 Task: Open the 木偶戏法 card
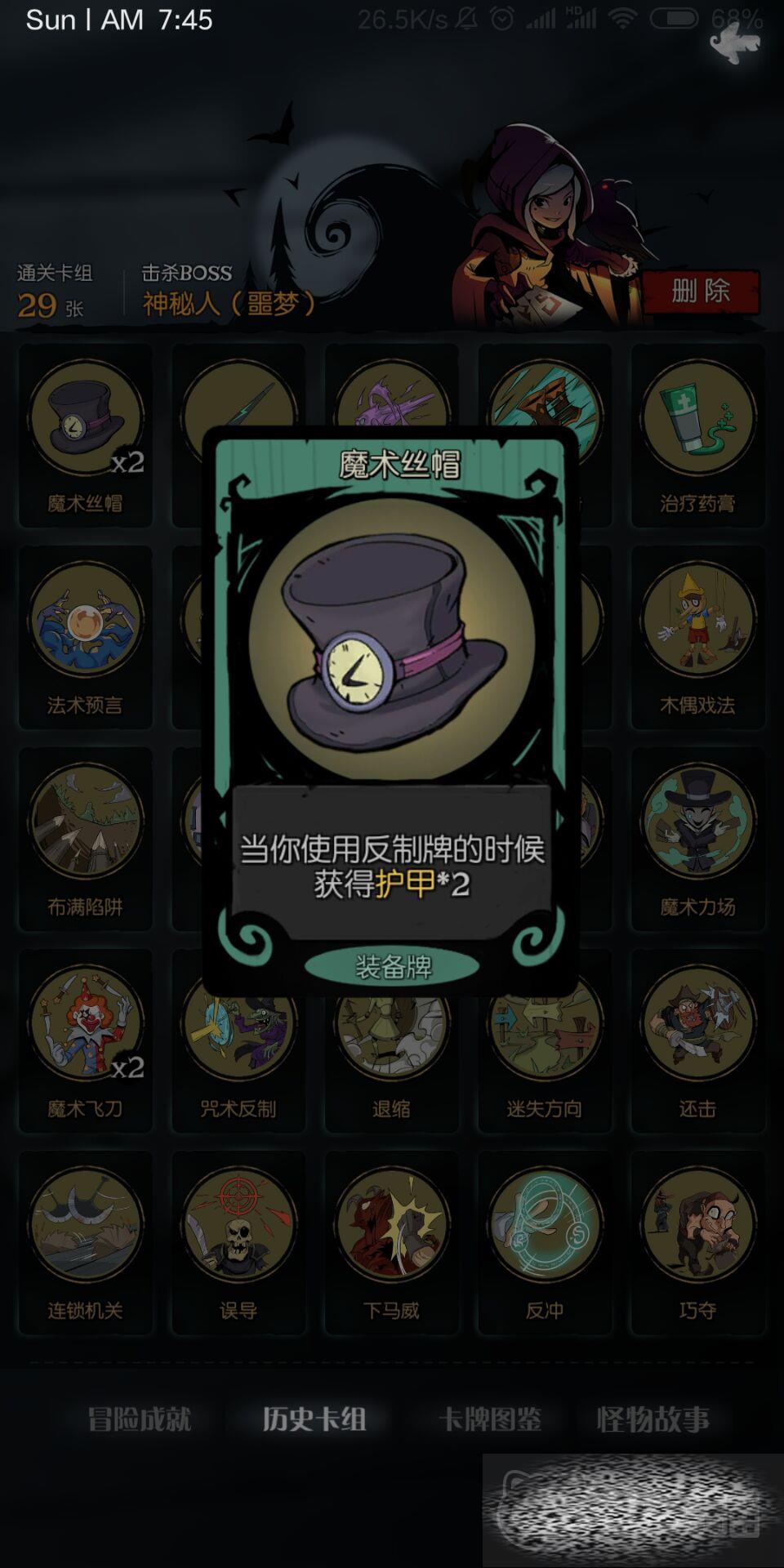click(697, 635)
